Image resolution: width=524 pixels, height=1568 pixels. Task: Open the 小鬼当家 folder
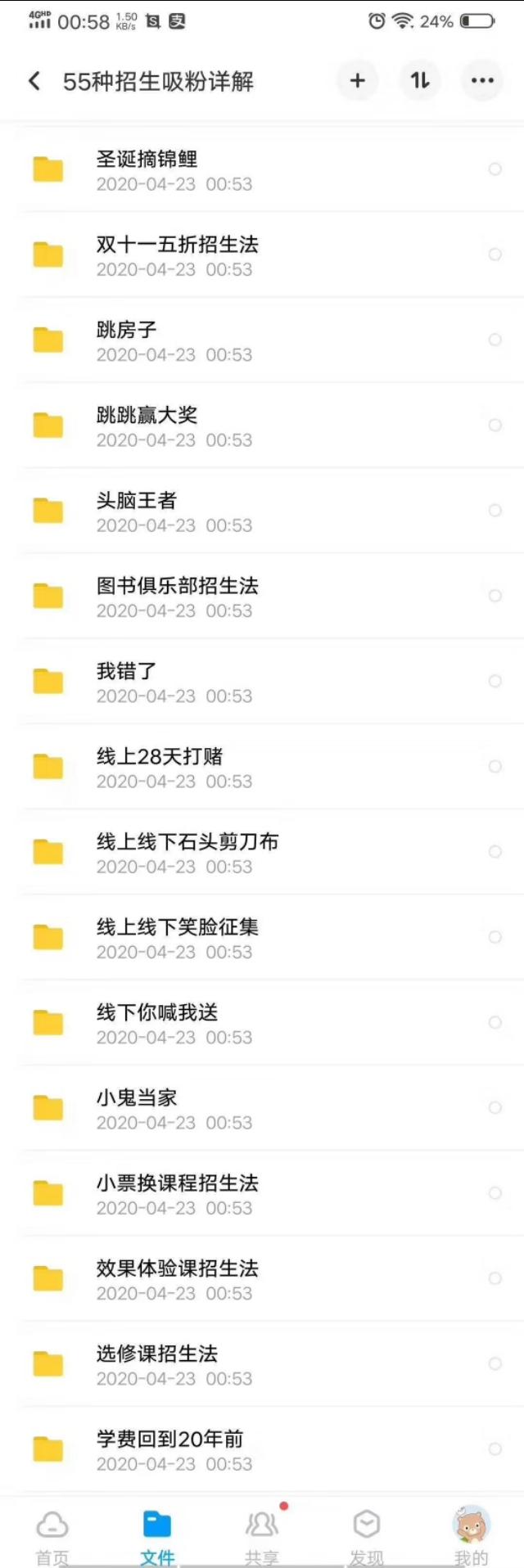137,1109
